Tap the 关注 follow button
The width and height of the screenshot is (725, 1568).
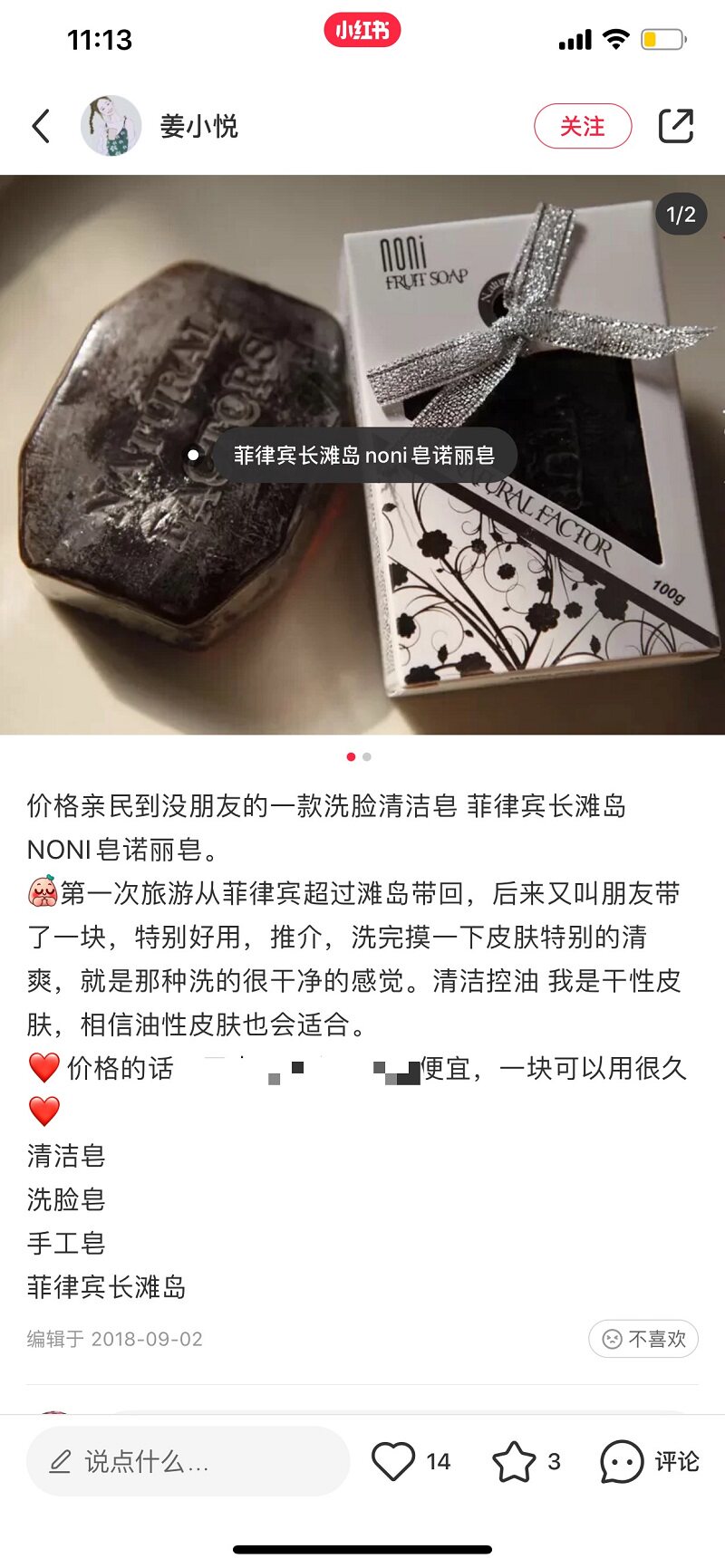click(583, 126)
